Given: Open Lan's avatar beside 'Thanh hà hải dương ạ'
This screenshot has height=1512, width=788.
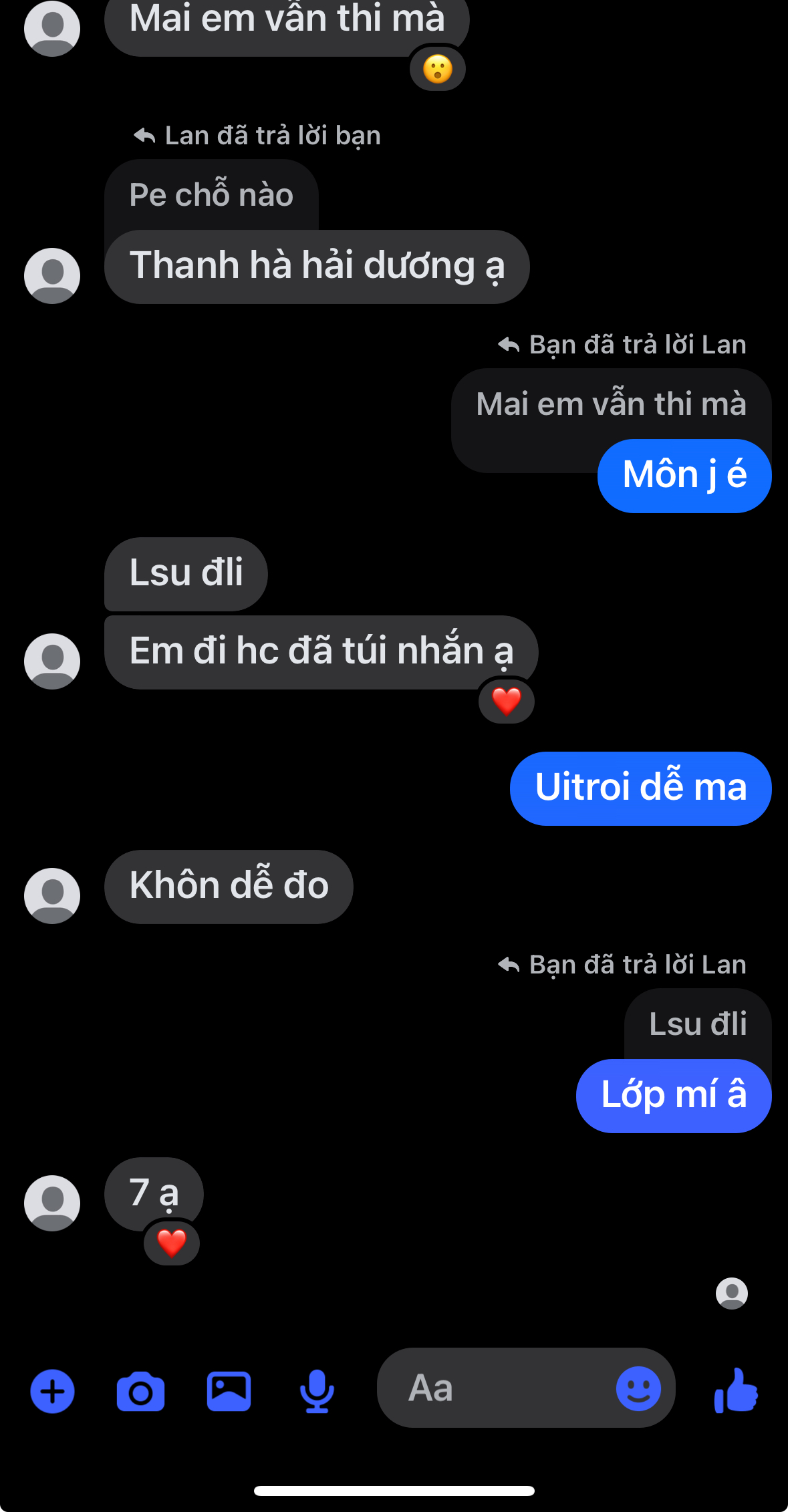Looking at the screenshot, I should (x=52, y=275).
